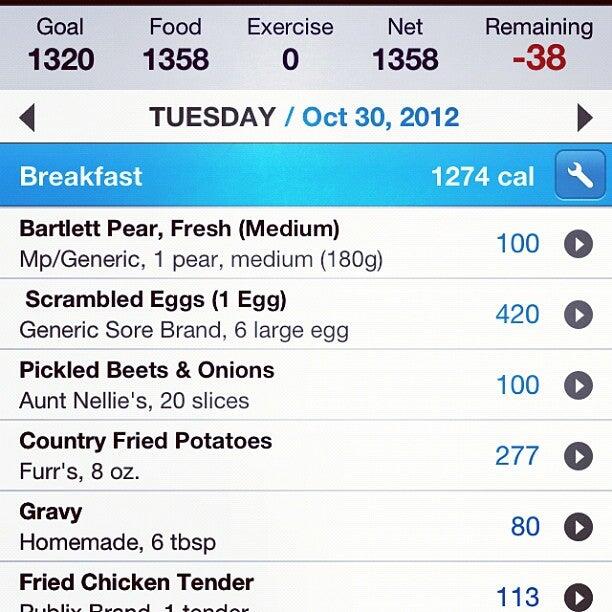Viewport: 612px width, 612px height.
Task: Open the Fried Chicken Tender entry
Action: (578, 597)
